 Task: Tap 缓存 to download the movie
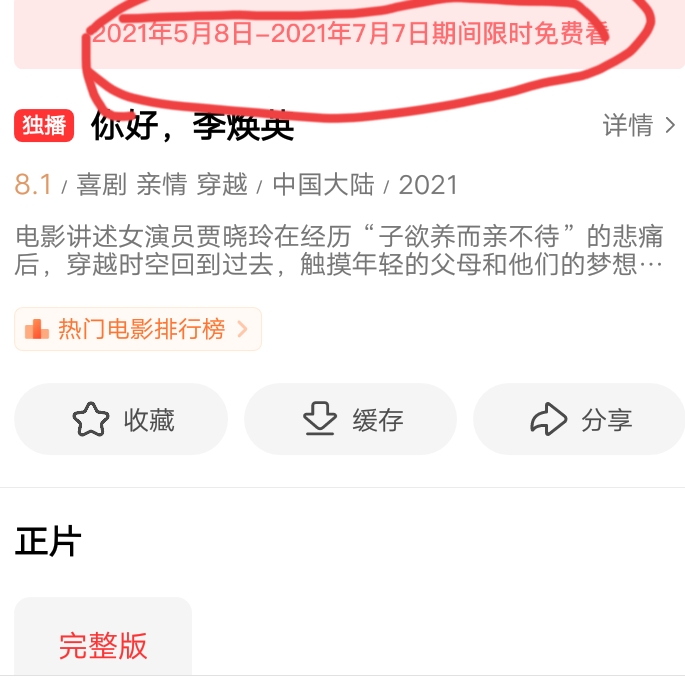(350, 419)
